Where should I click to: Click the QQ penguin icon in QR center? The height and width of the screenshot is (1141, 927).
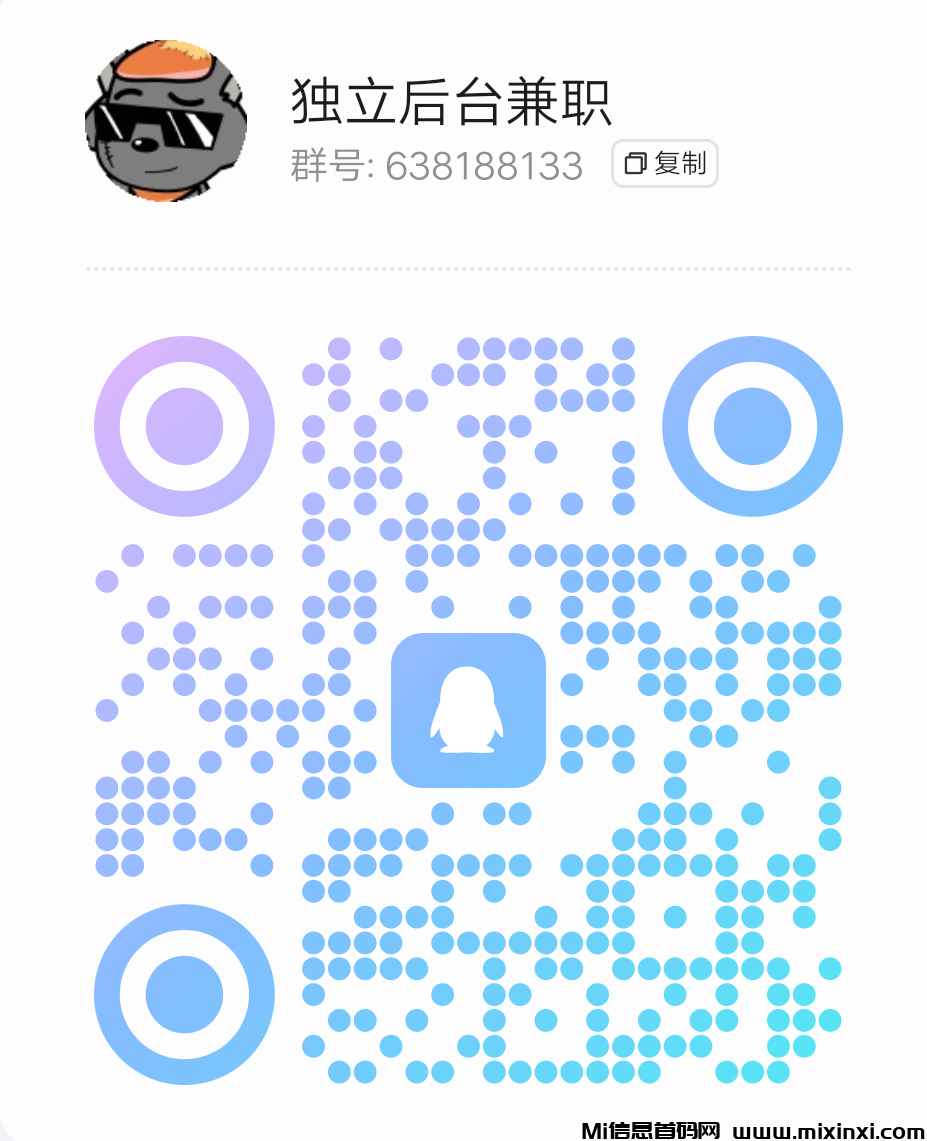click(x=468, y=711)
